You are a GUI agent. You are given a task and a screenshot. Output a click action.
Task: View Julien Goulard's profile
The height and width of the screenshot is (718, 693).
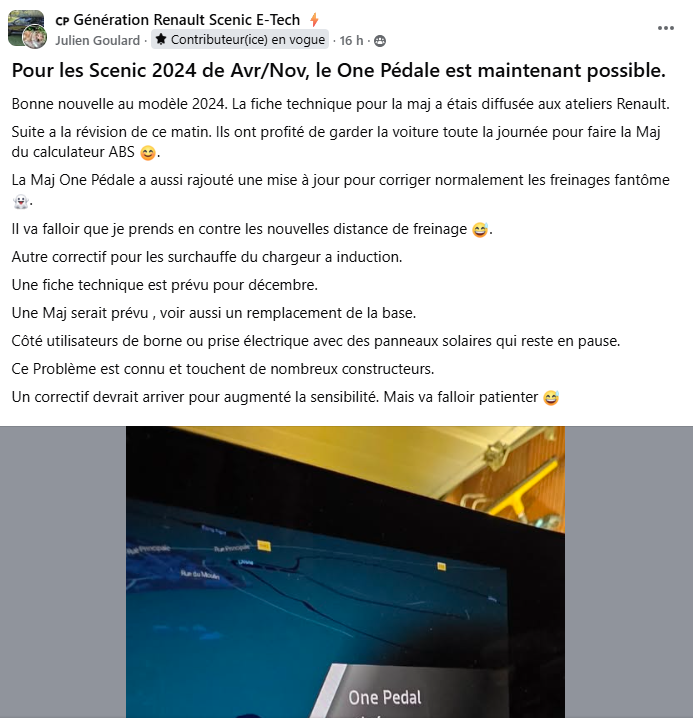(x=98, y=40)
